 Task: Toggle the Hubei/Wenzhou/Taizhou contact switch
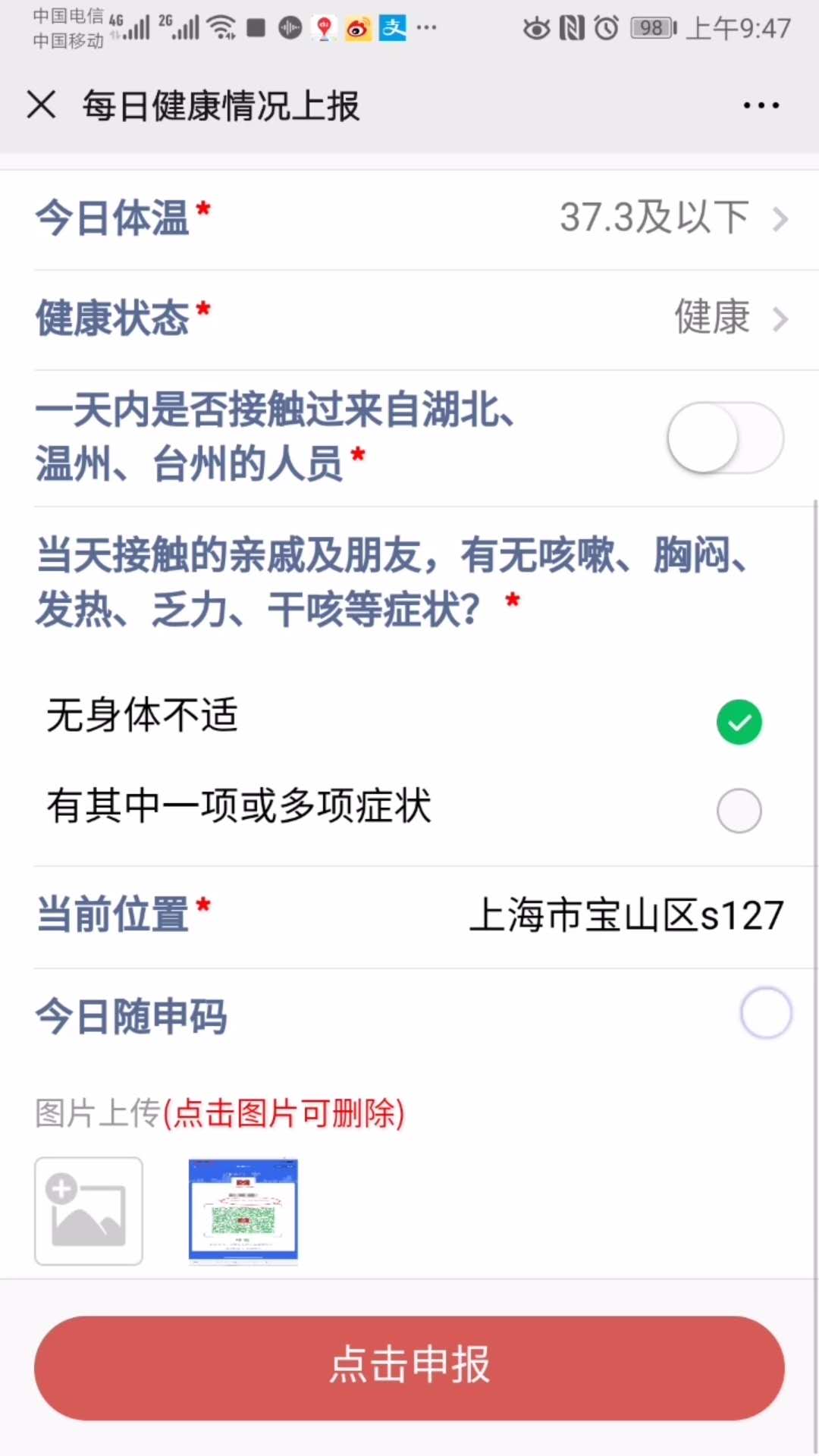pyautogui.click(x=725, y=438)
